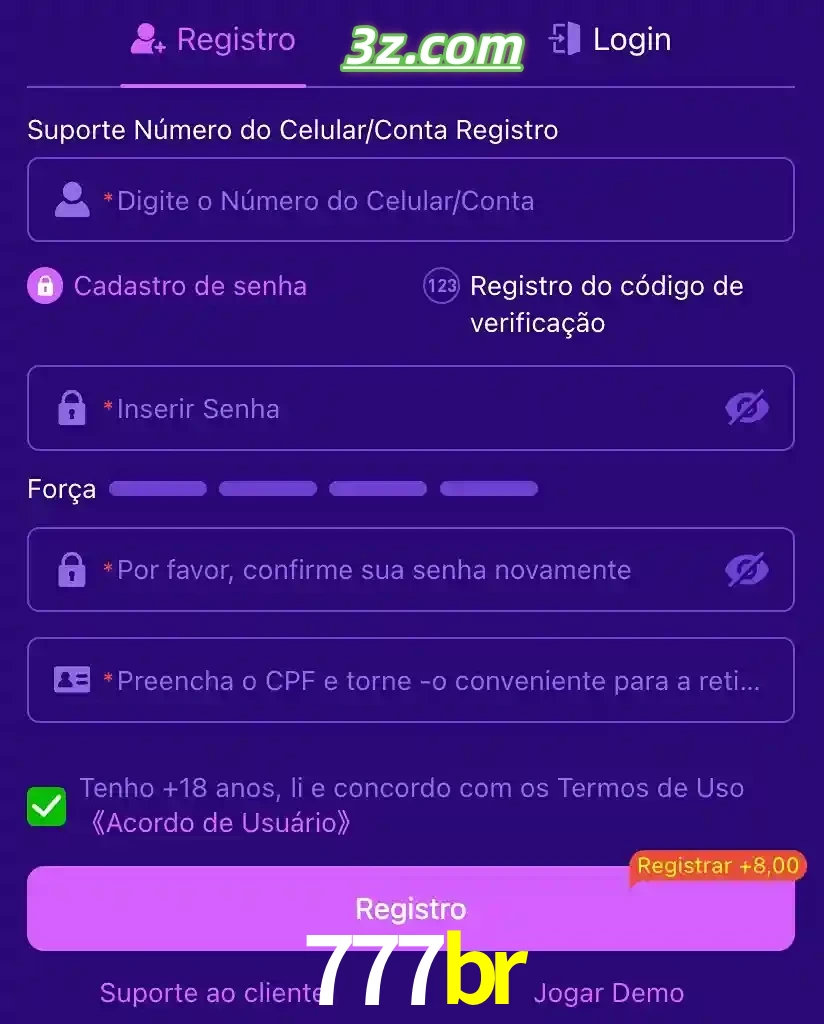Click the padlock icon next to Cadastro de senha
Image resolution: width=824 pixels, height=1024 pixels.
[44, 286]
